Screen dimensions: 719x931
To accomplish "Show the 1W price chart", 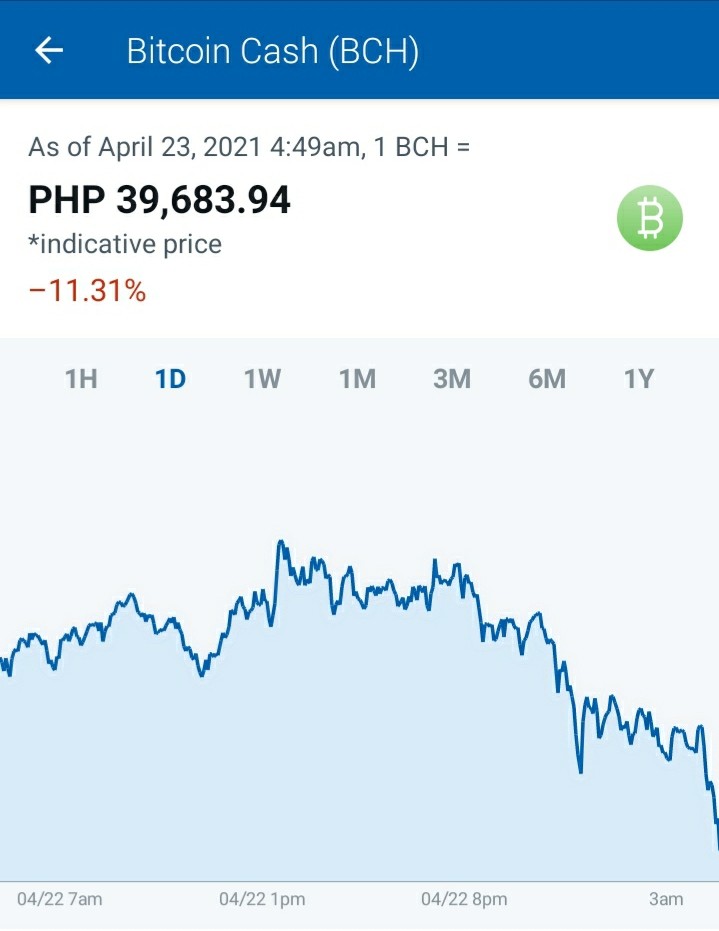I will pos(262,379).
